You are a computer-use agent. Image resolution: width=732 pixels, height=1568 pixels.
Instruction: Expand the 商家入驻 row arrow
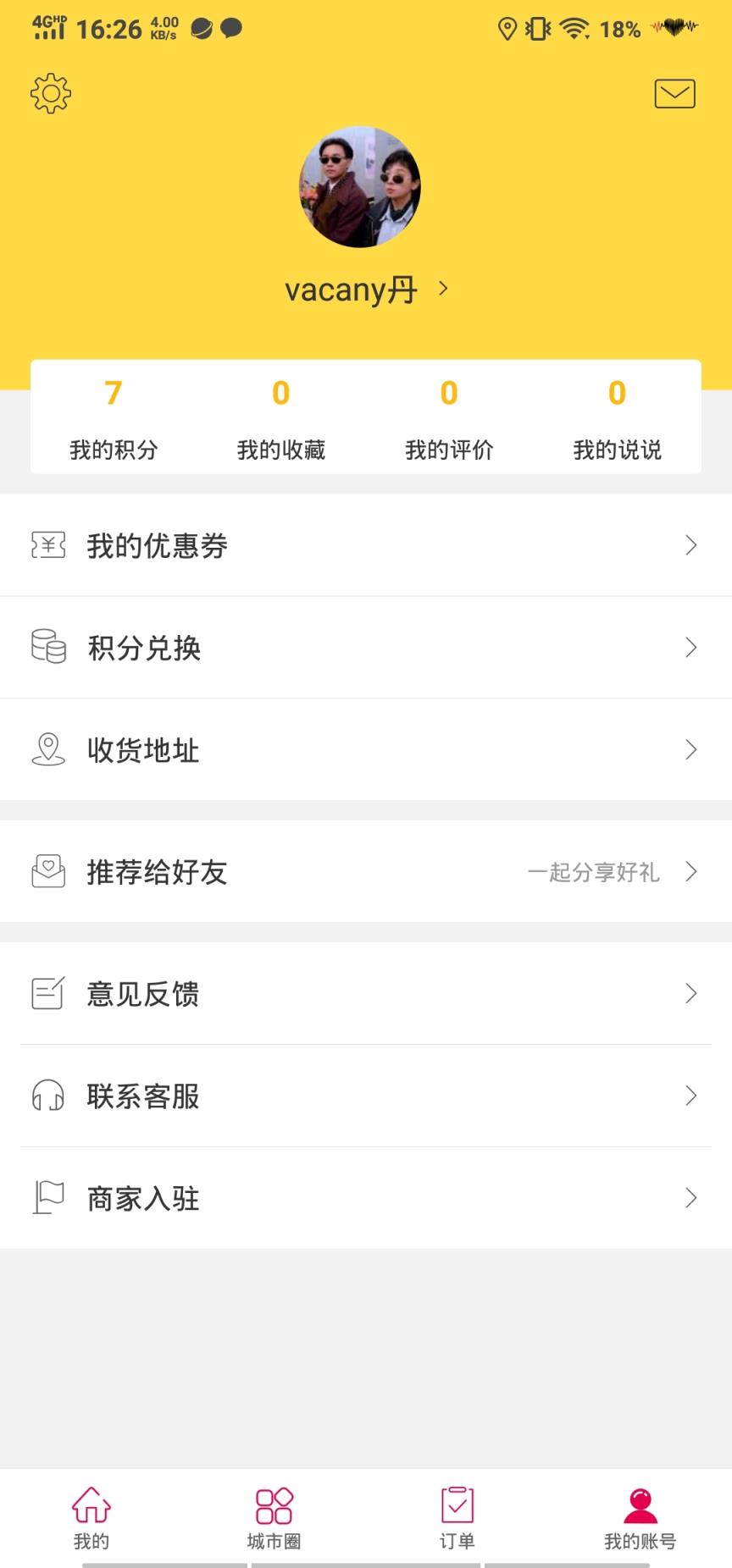point(690,1198)
